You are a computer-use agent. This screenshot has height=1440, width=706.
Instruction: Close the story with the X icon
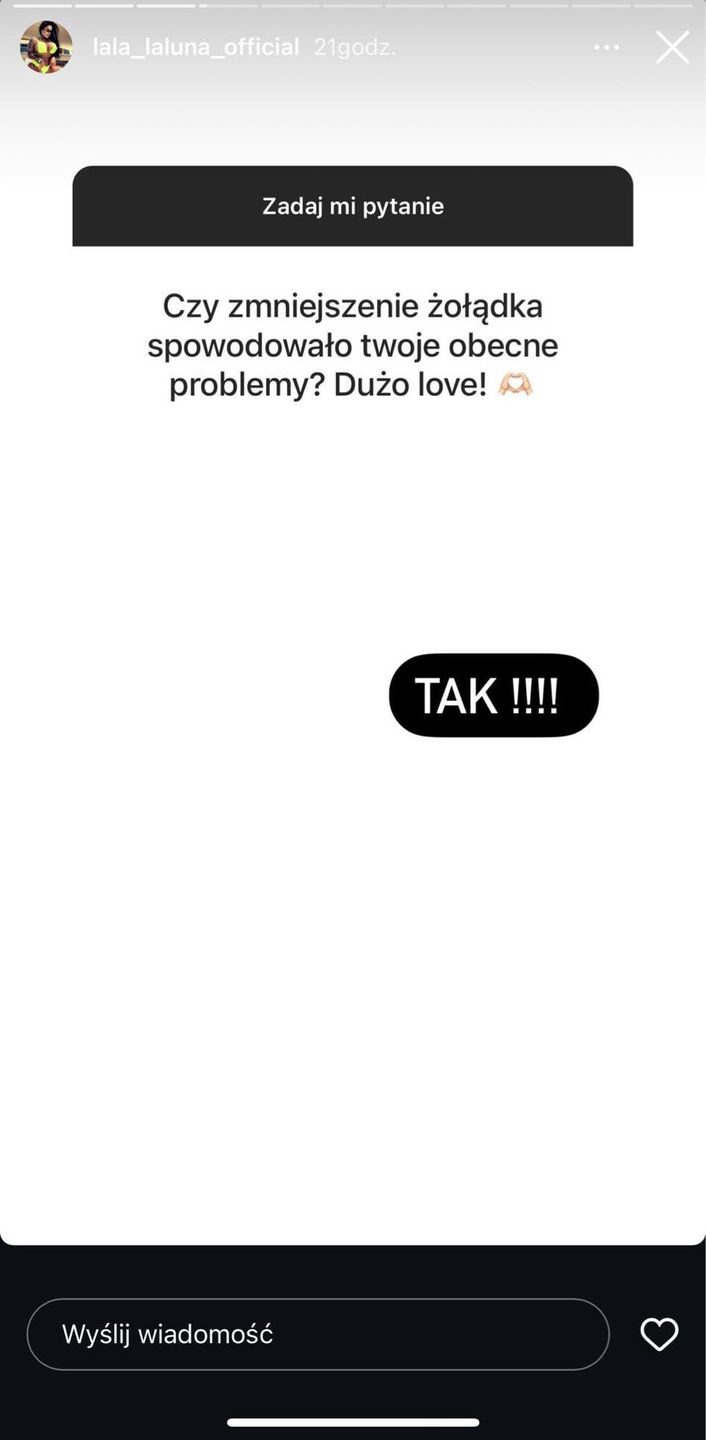tap(672, 47)
